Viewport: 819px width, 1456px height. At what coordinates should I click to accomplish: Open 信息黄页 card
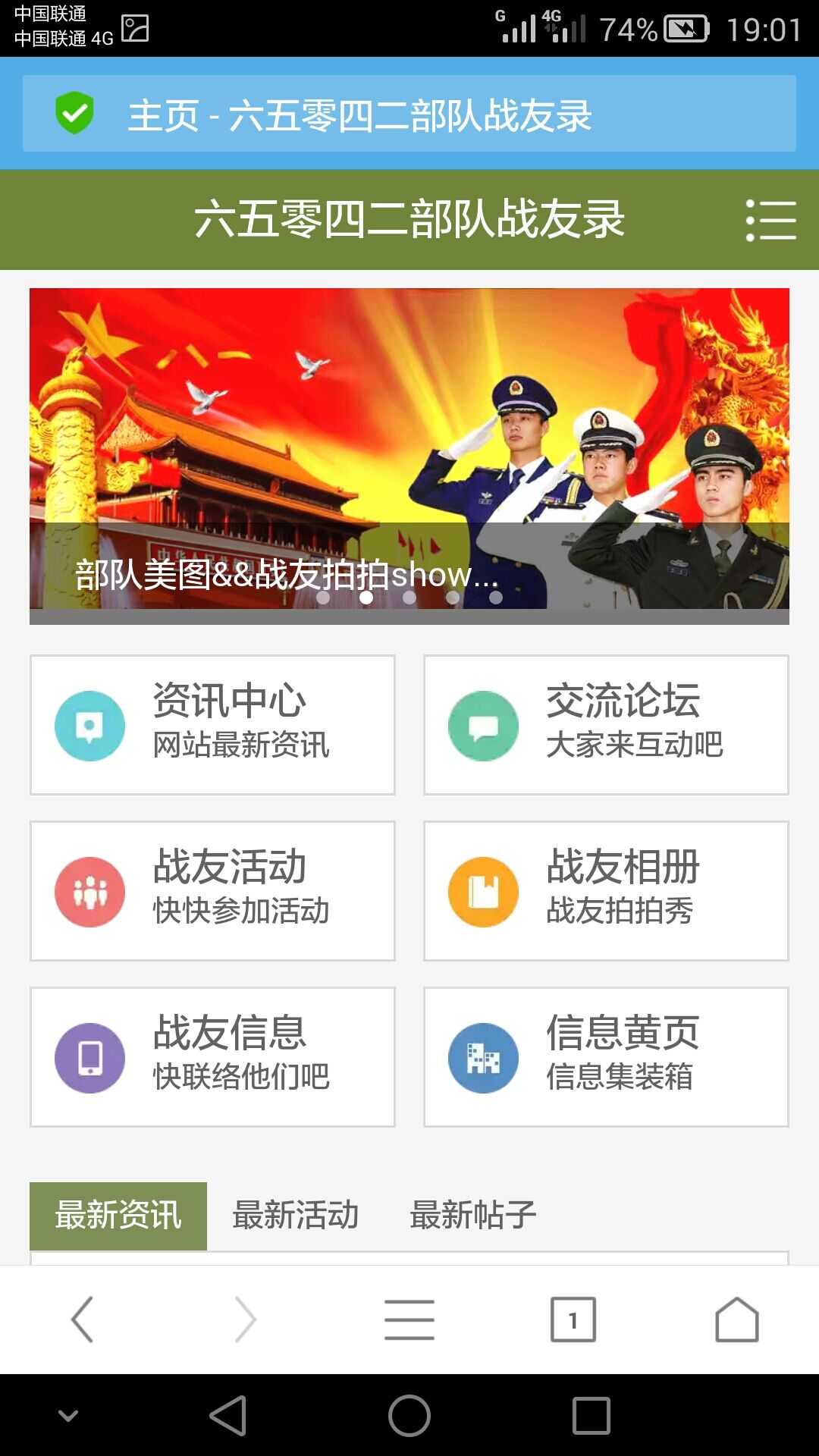click(x=606, y=1057)
